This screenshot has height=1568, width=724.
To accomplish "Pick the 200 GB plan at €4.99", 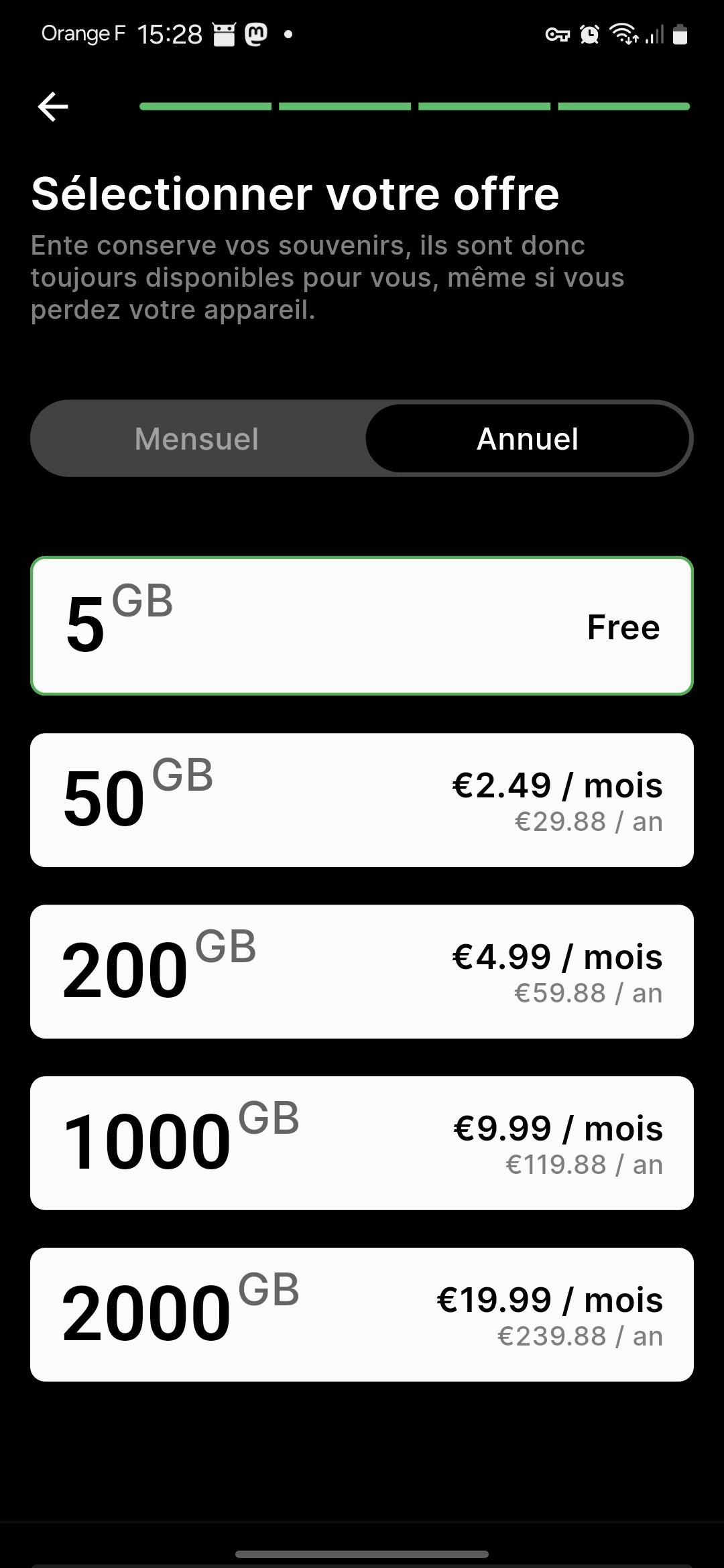I will coord(362,972).
